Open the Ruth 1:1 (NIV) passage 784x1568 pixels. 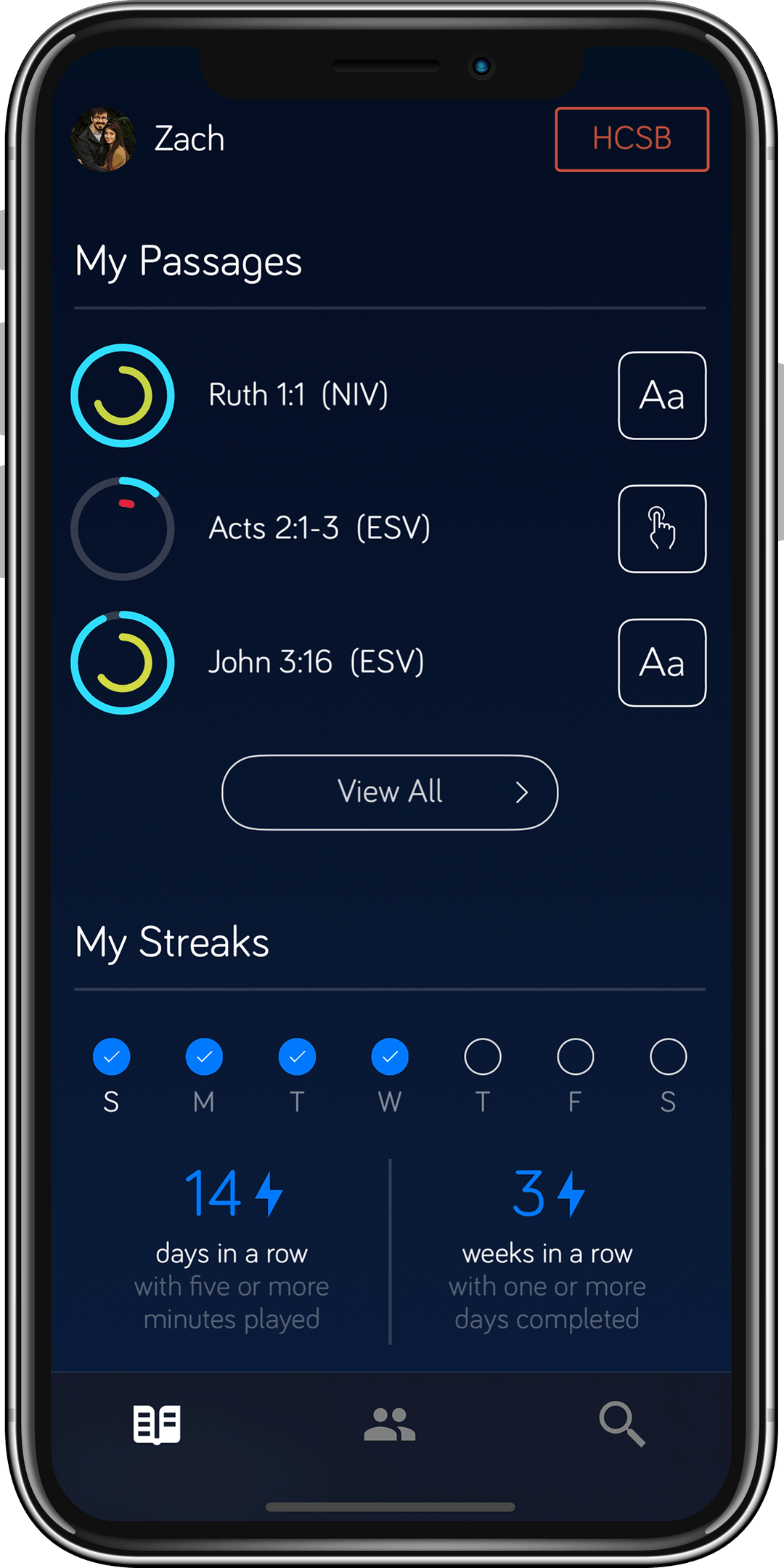298,395
